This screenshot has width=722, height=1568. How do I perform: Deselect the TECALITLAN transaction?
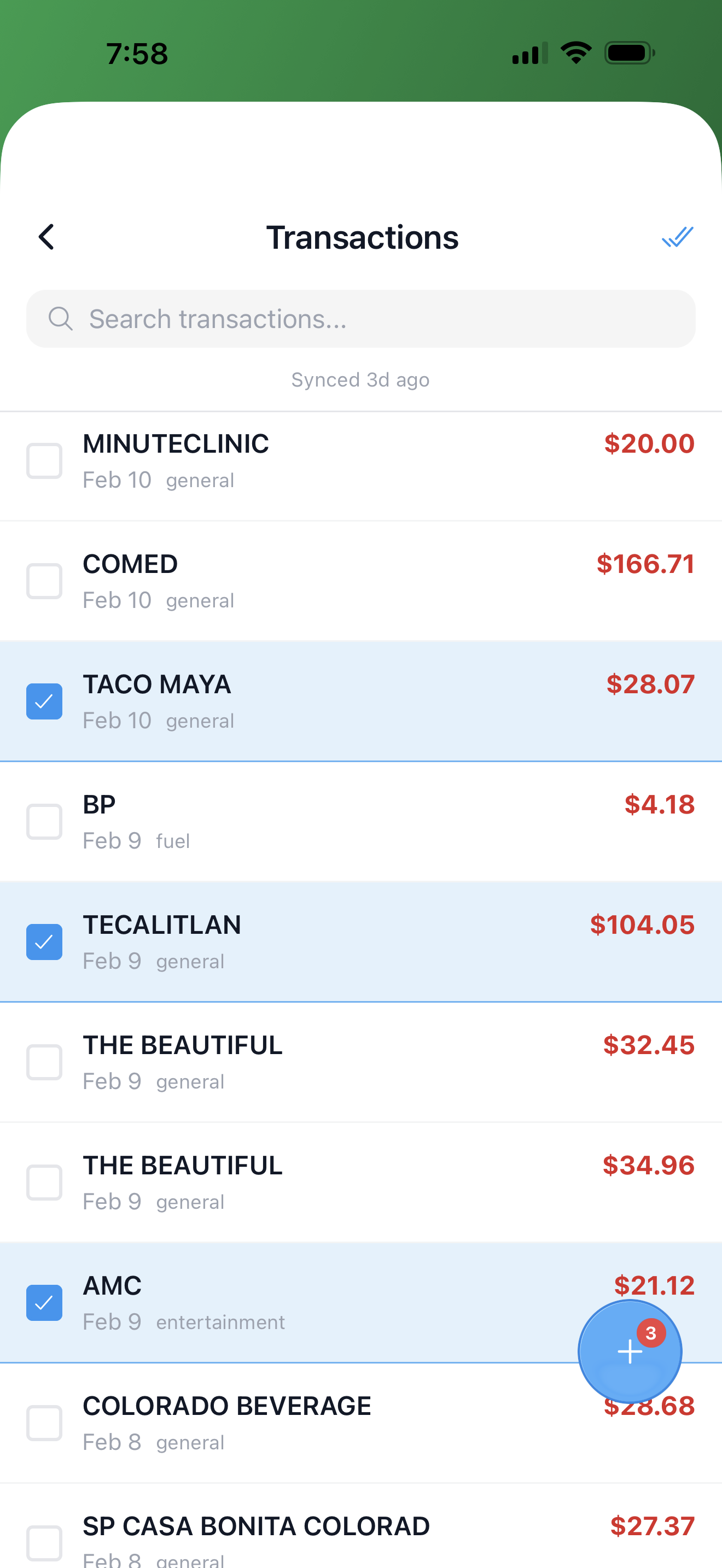(x=44, y=941)
